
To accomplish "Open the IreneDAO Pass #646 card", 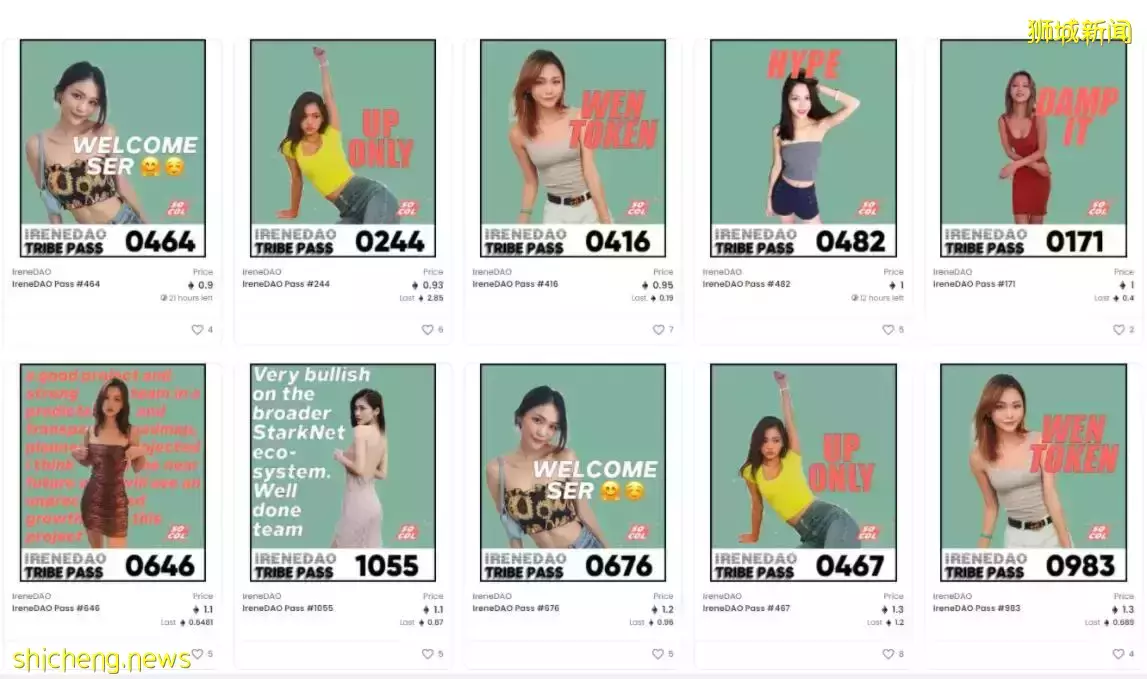I will tap(112, 472).
